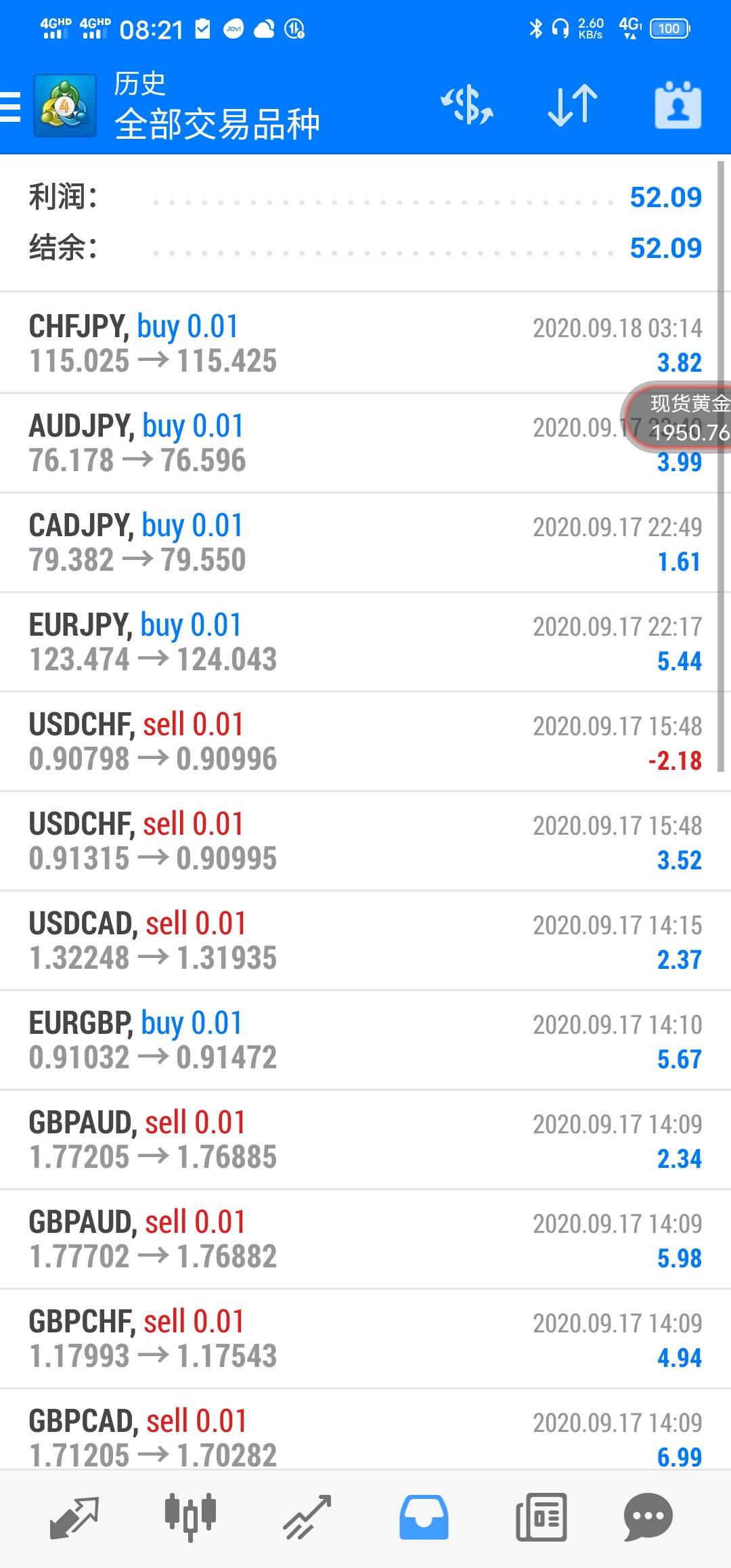Image resolution: width=731 pixels, height=1568 pixels.
Task: Switch to the Chart tab
Action: coord(191,1517)
